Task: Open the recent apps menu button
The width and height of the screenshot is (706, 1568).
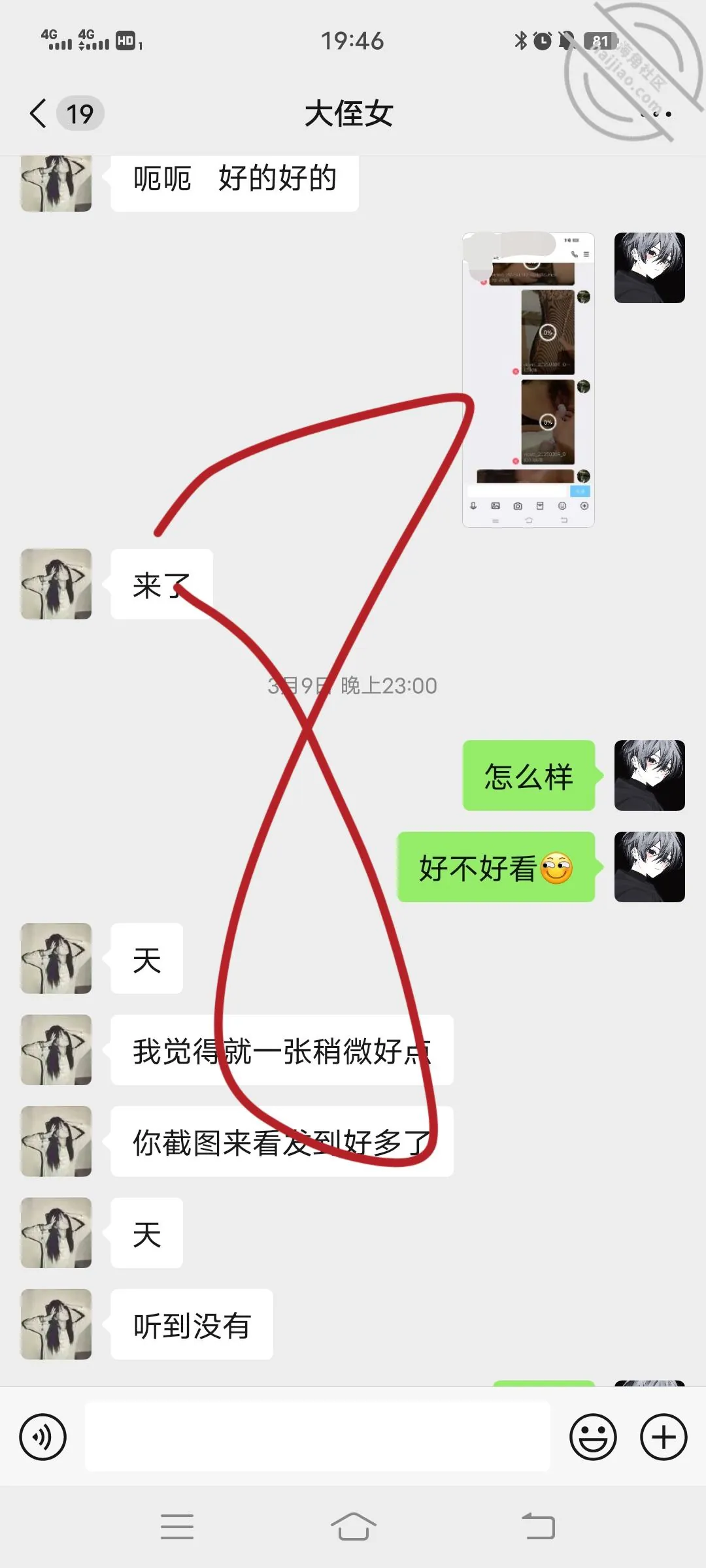Action: [x=177, y=1527]
